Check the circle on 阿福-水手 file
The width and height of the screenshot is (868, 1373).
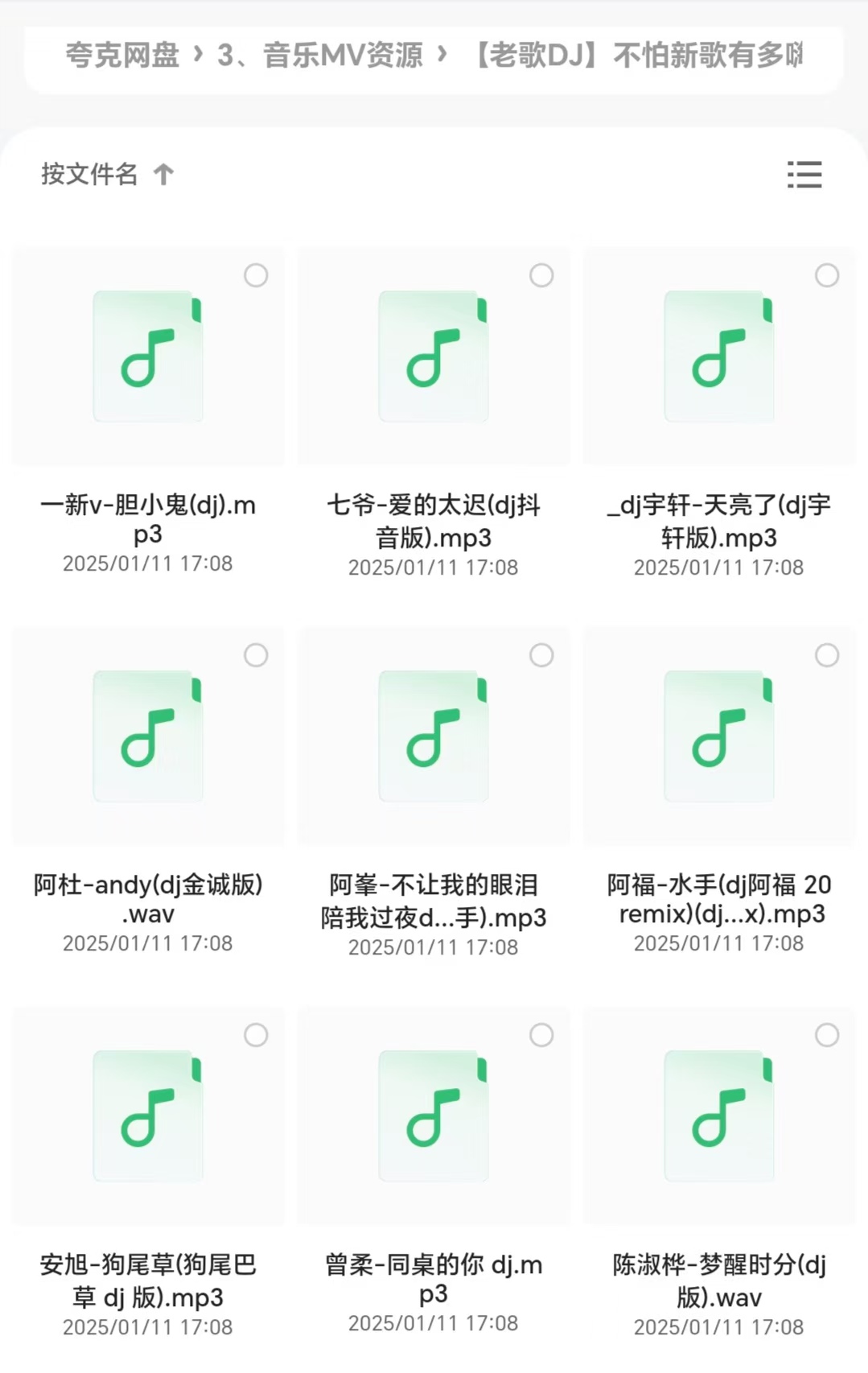[827, 655]
